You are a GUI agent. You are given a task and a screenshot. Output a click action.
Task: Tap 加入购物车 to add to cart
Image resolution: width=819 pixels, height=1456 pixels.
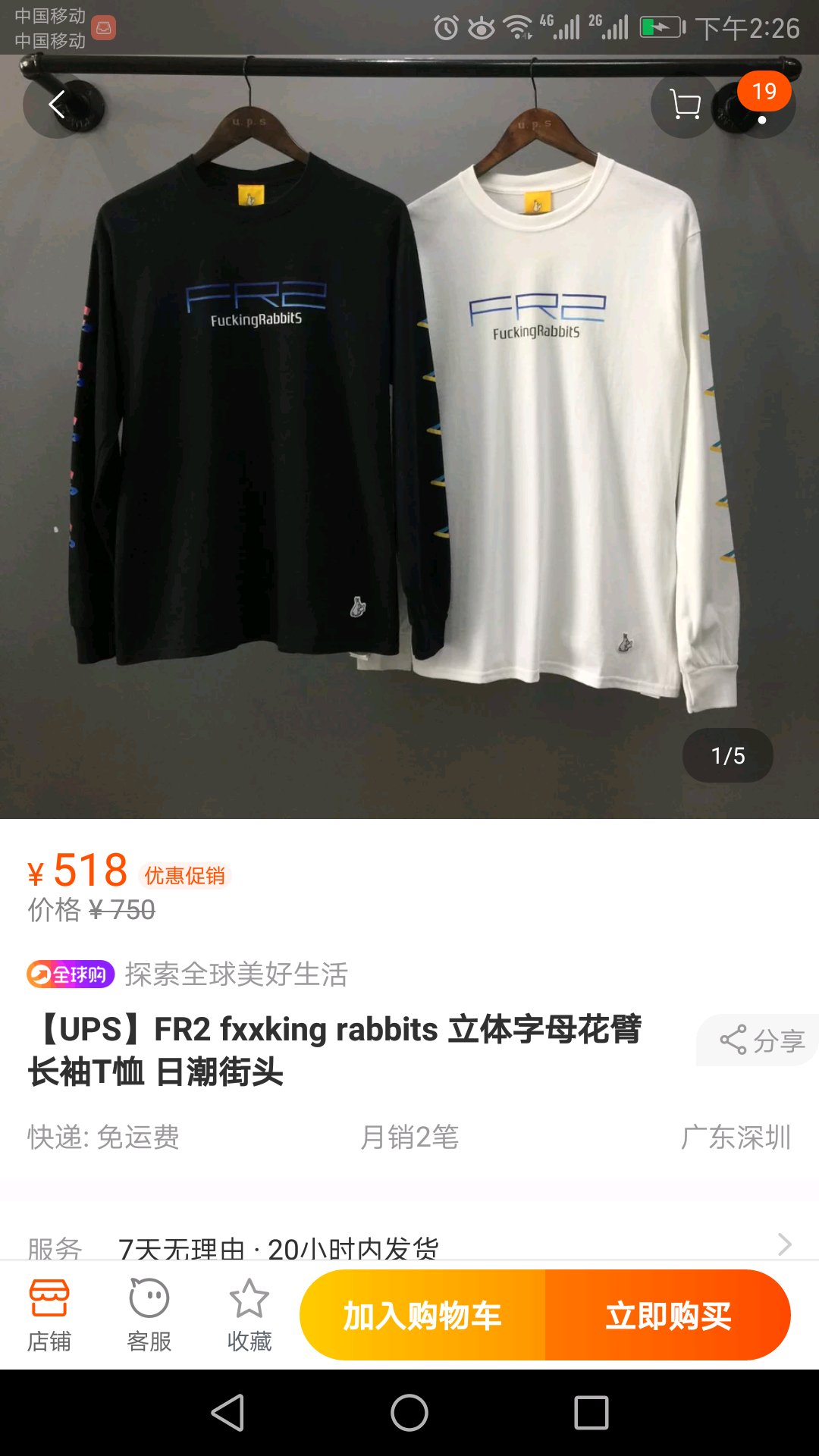pyautogui.click(x=422, y=1316)
